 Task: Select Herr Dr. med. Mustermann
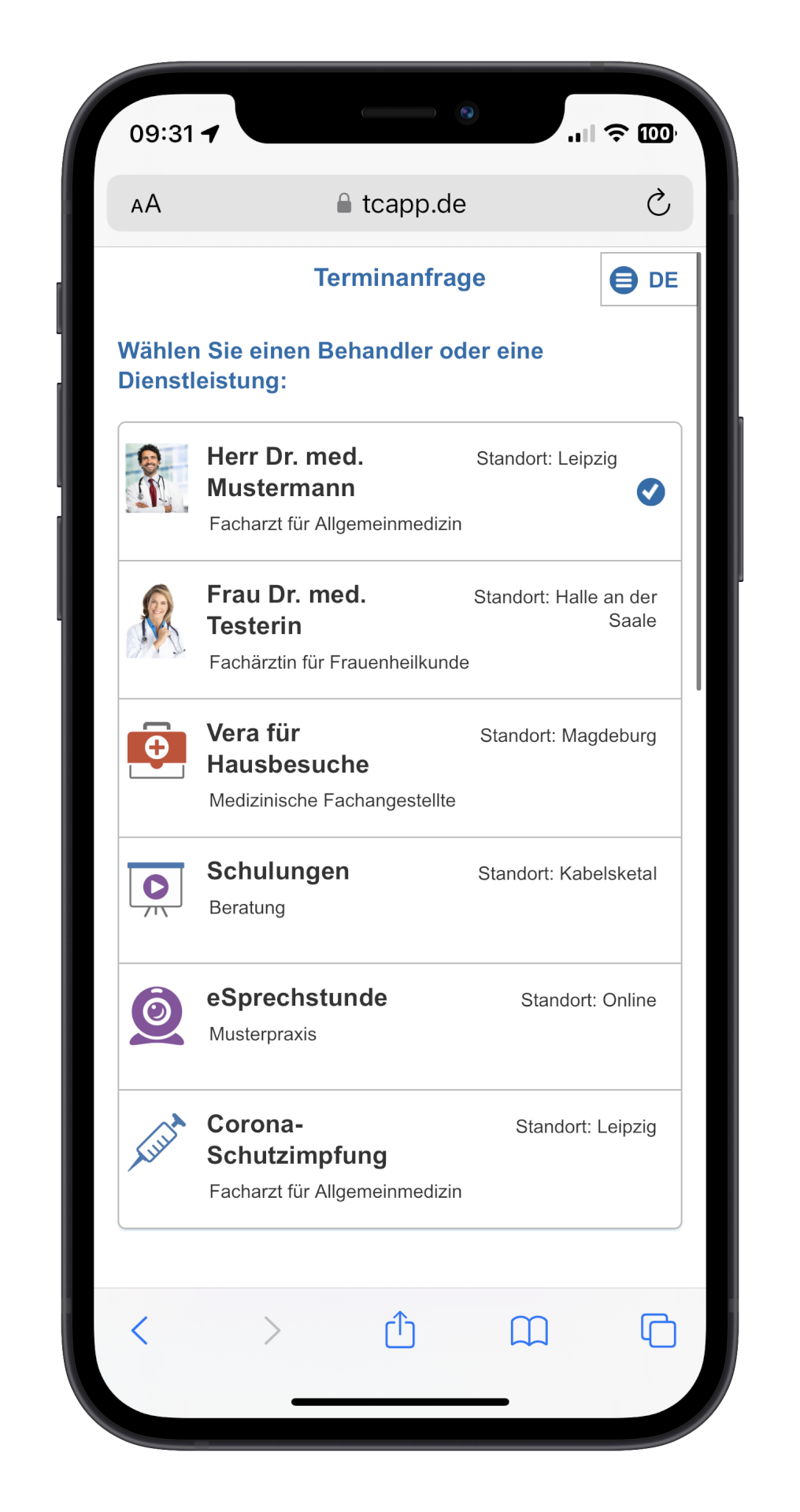pos(399,491)
